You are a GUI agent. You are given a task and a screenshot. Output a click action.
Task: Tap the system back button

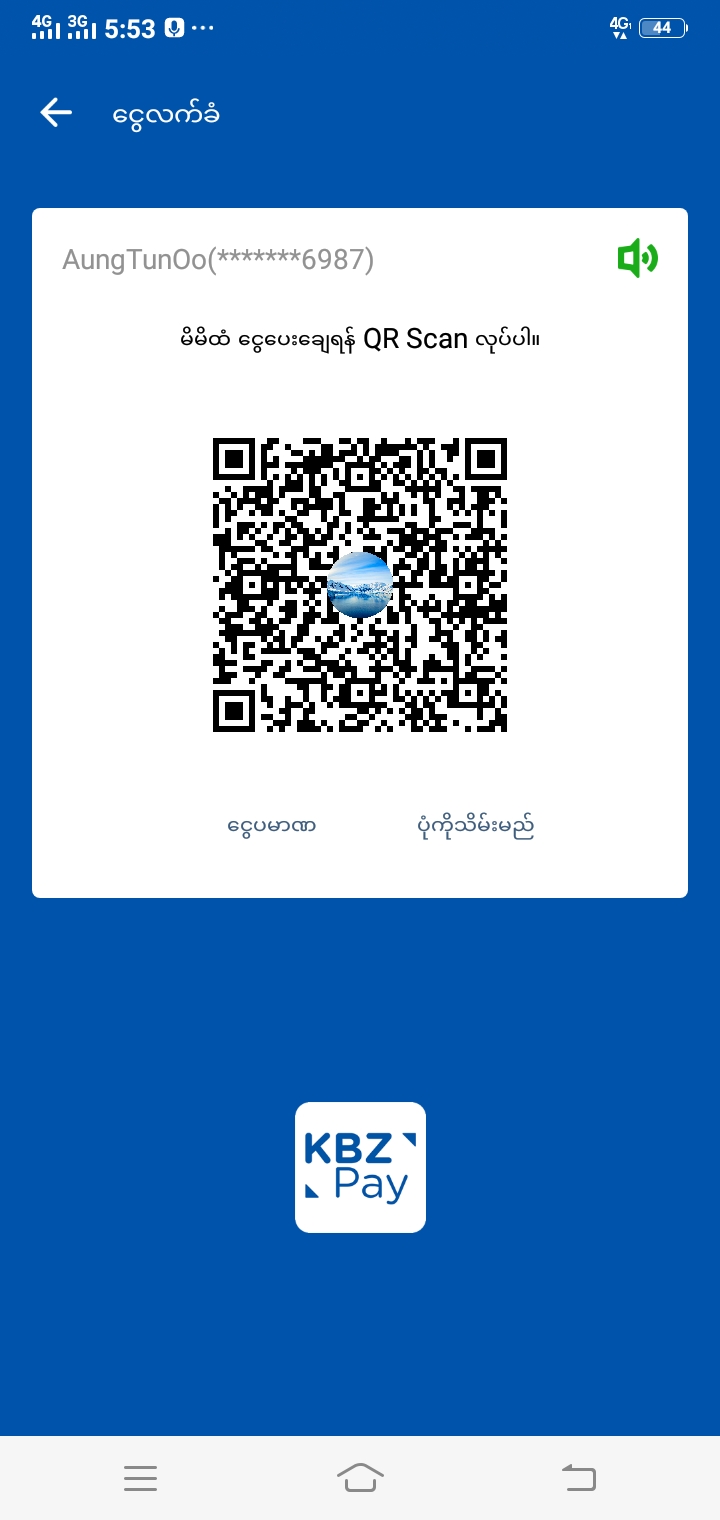click(x=578, y=1477)
